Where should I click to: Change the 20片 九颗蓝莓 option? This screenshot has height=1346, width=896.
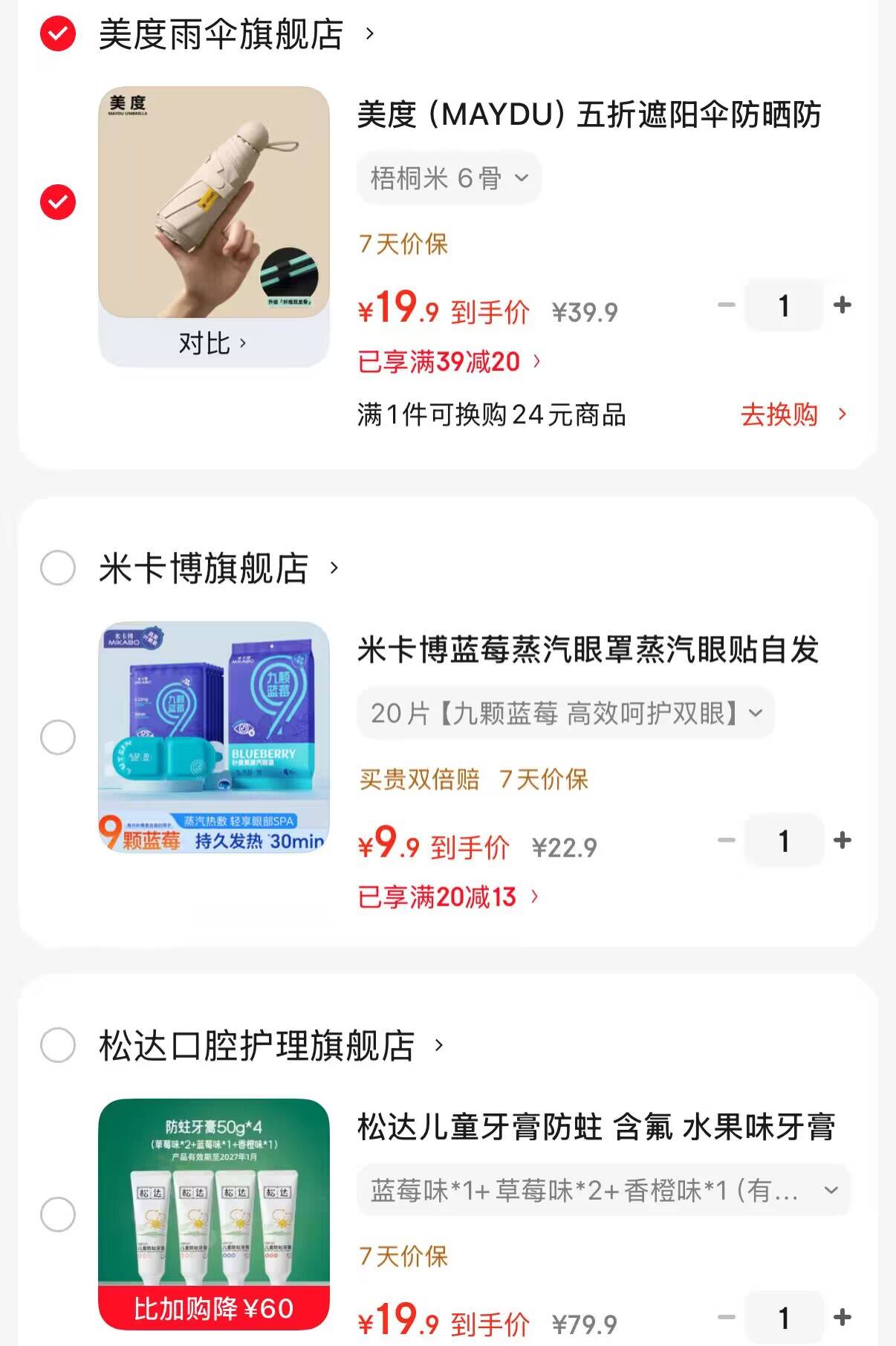[x=565, y=713]
